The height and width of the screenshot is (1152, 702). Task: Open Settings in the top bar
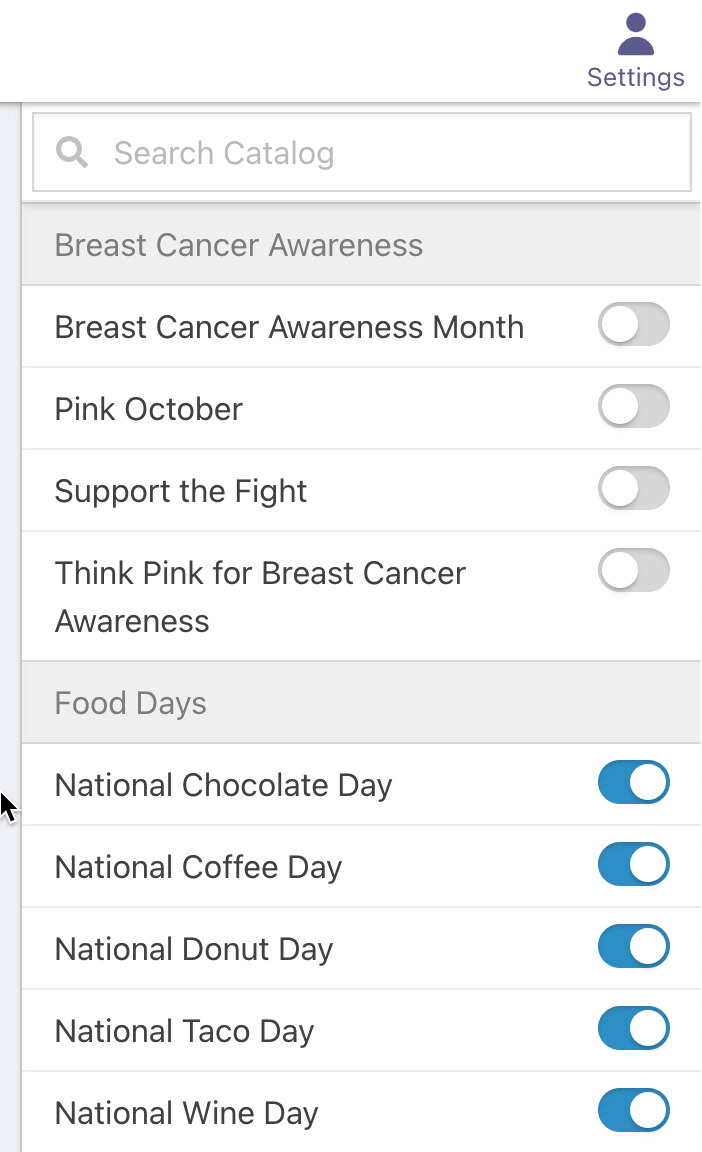[635, 51]
